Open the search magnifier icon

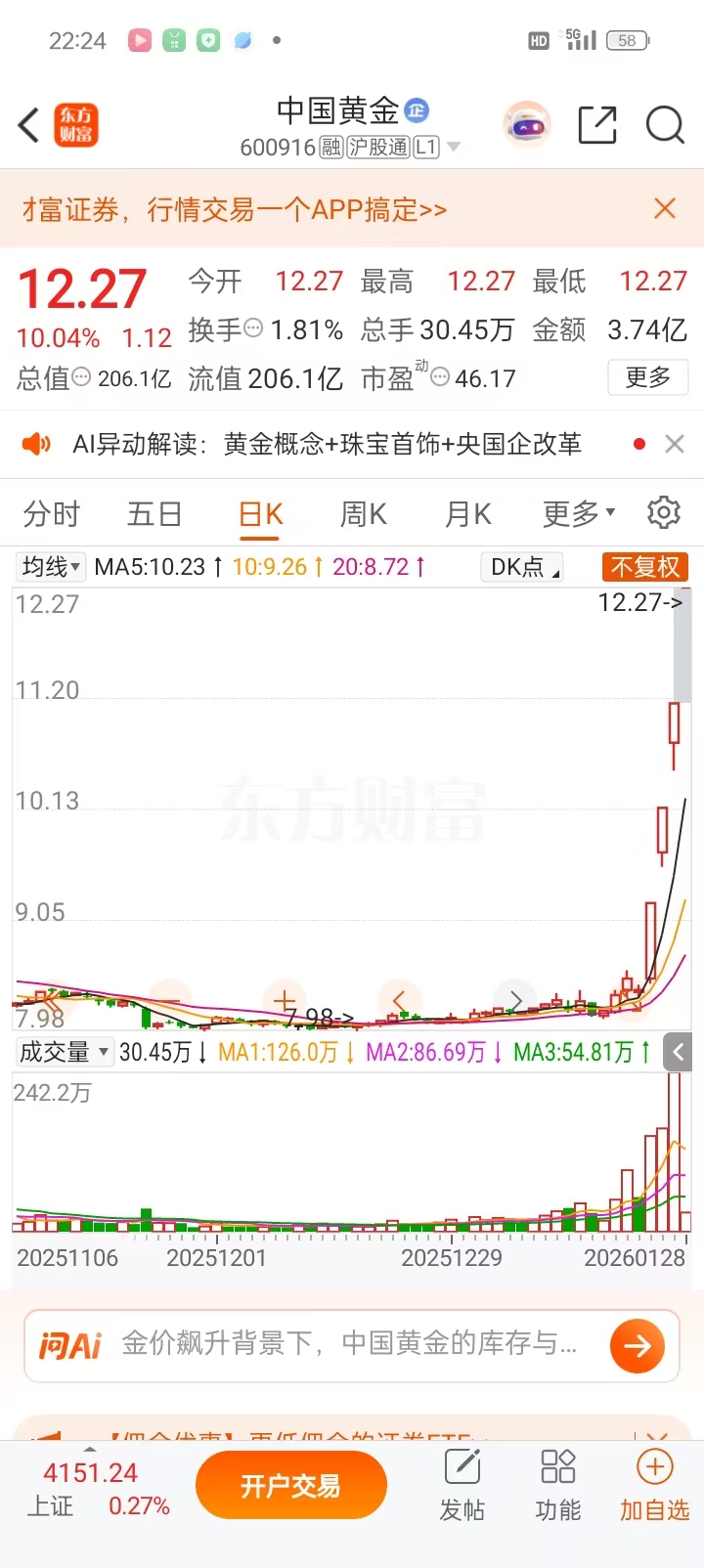[665, 125]
